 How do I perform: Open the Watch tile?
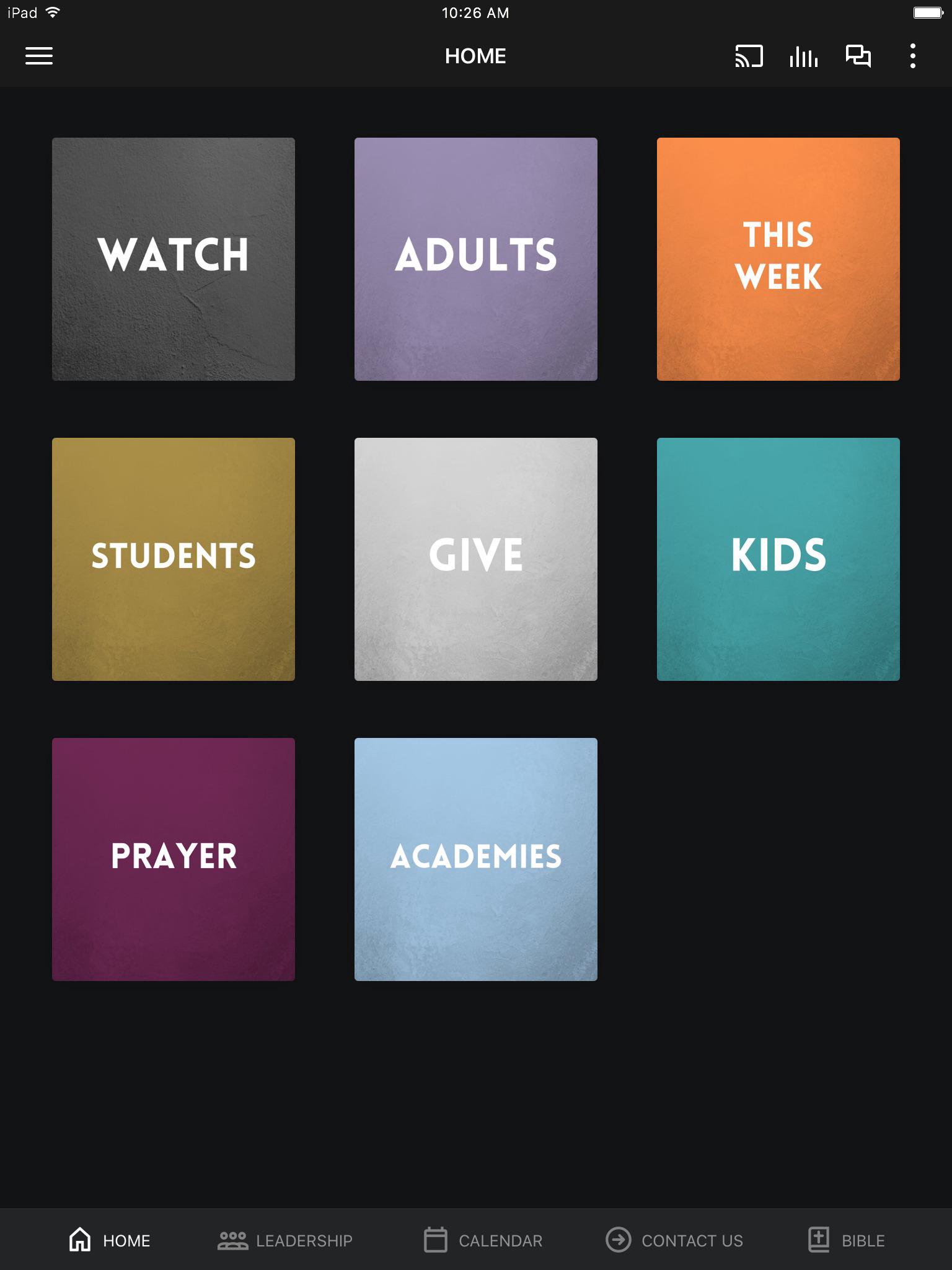click(x=174, y=259)
